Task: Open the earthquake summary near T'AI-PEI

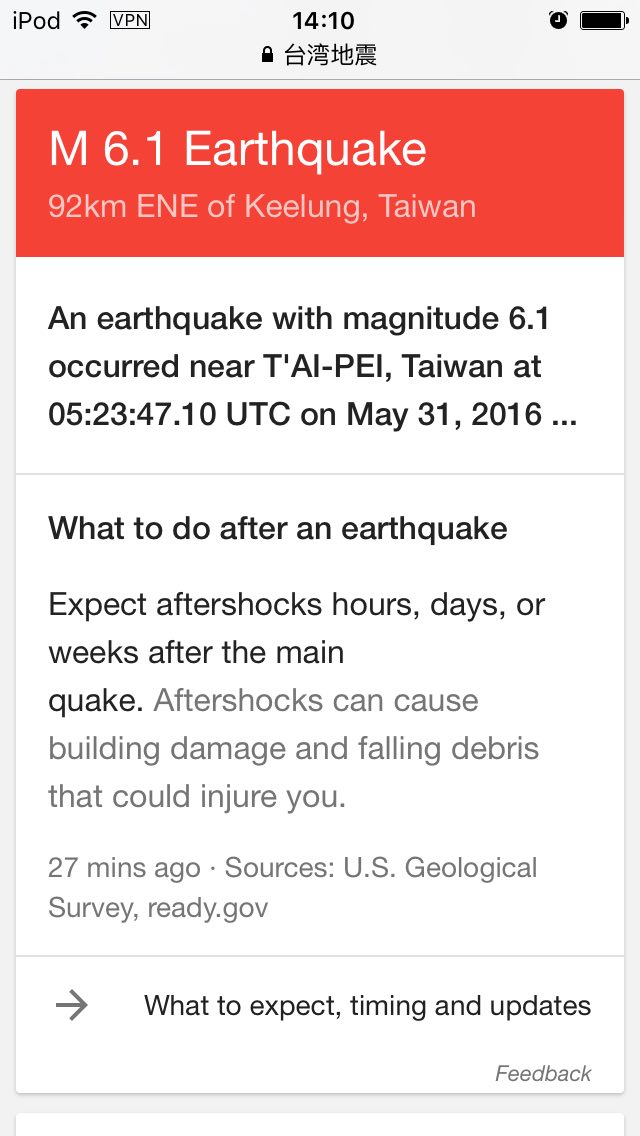Action: 312,366
